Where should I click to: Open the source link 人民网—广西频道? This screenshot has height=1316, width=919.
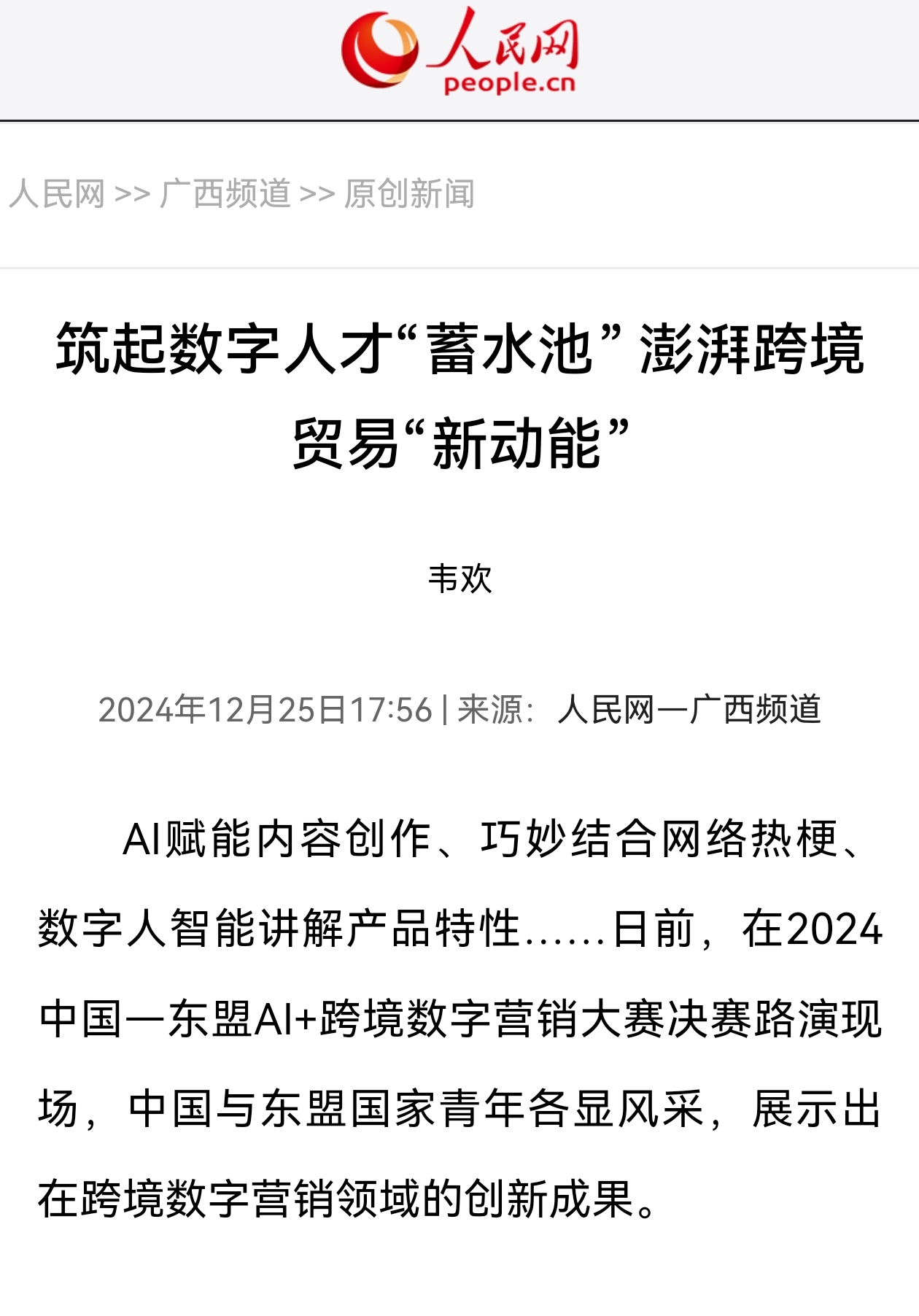[689, 710]
